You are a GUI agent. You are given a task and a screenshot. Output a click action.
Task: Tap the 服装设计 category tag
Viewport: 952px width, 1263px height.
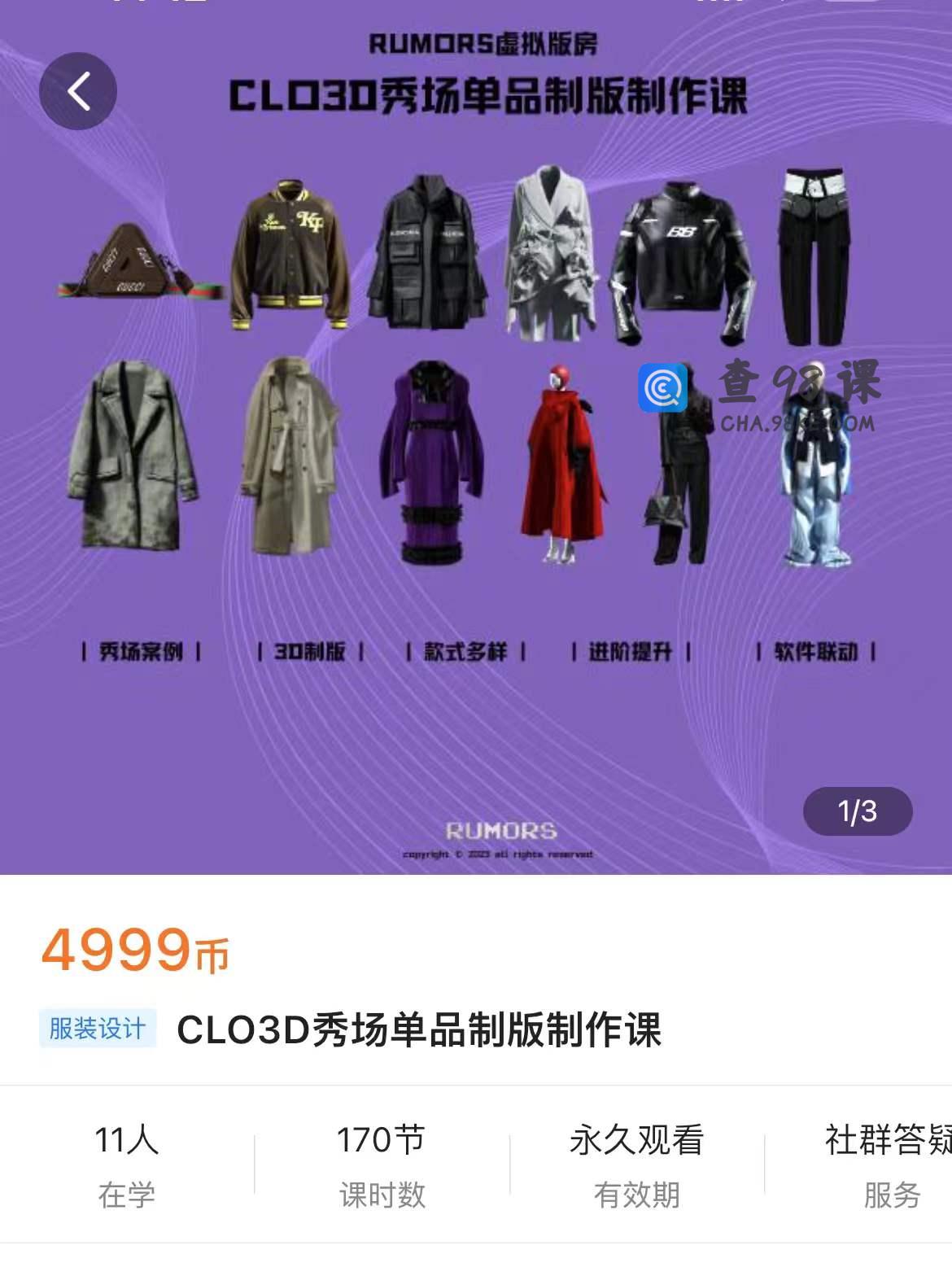click(98, 1029)
